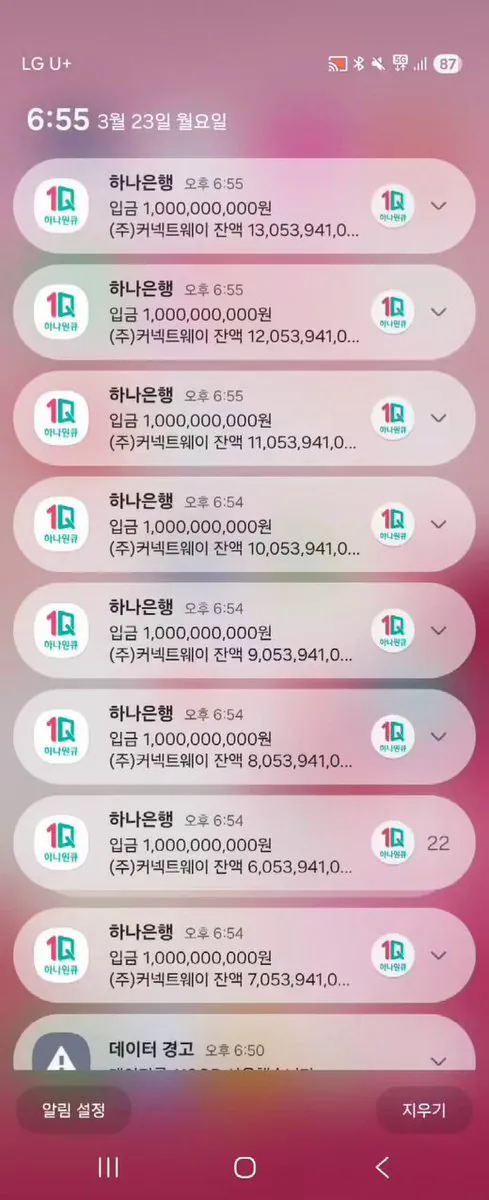Open the 하나은행 notification with balance 10,053,941
Viewport: 489px width, 1200px height.
tap(244, 524)
